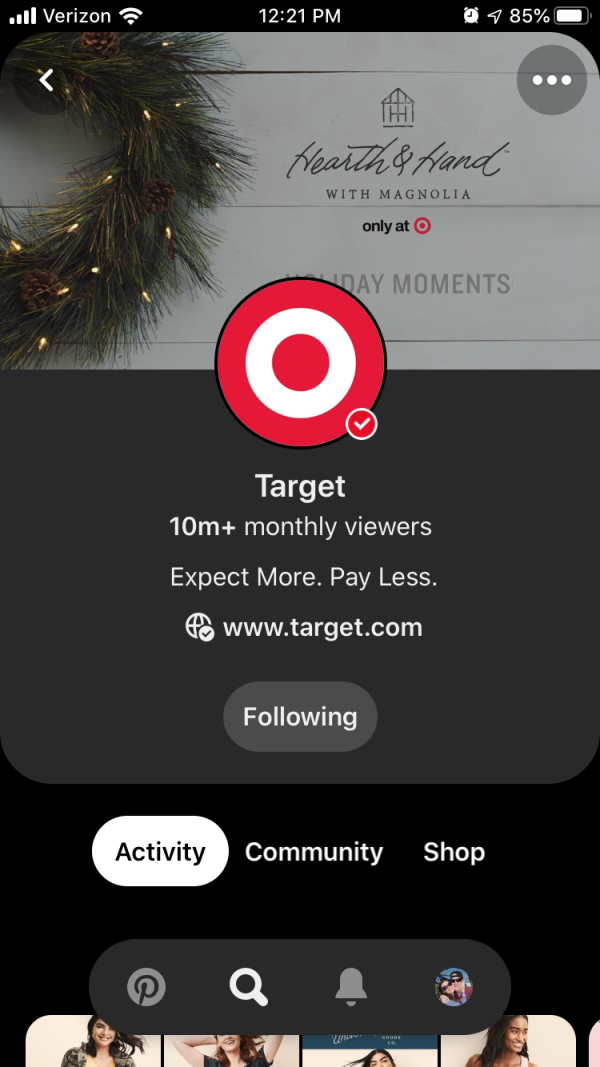600x1067 pixels.
Task: Go back using the top arrow
Action: pos(46,80)
